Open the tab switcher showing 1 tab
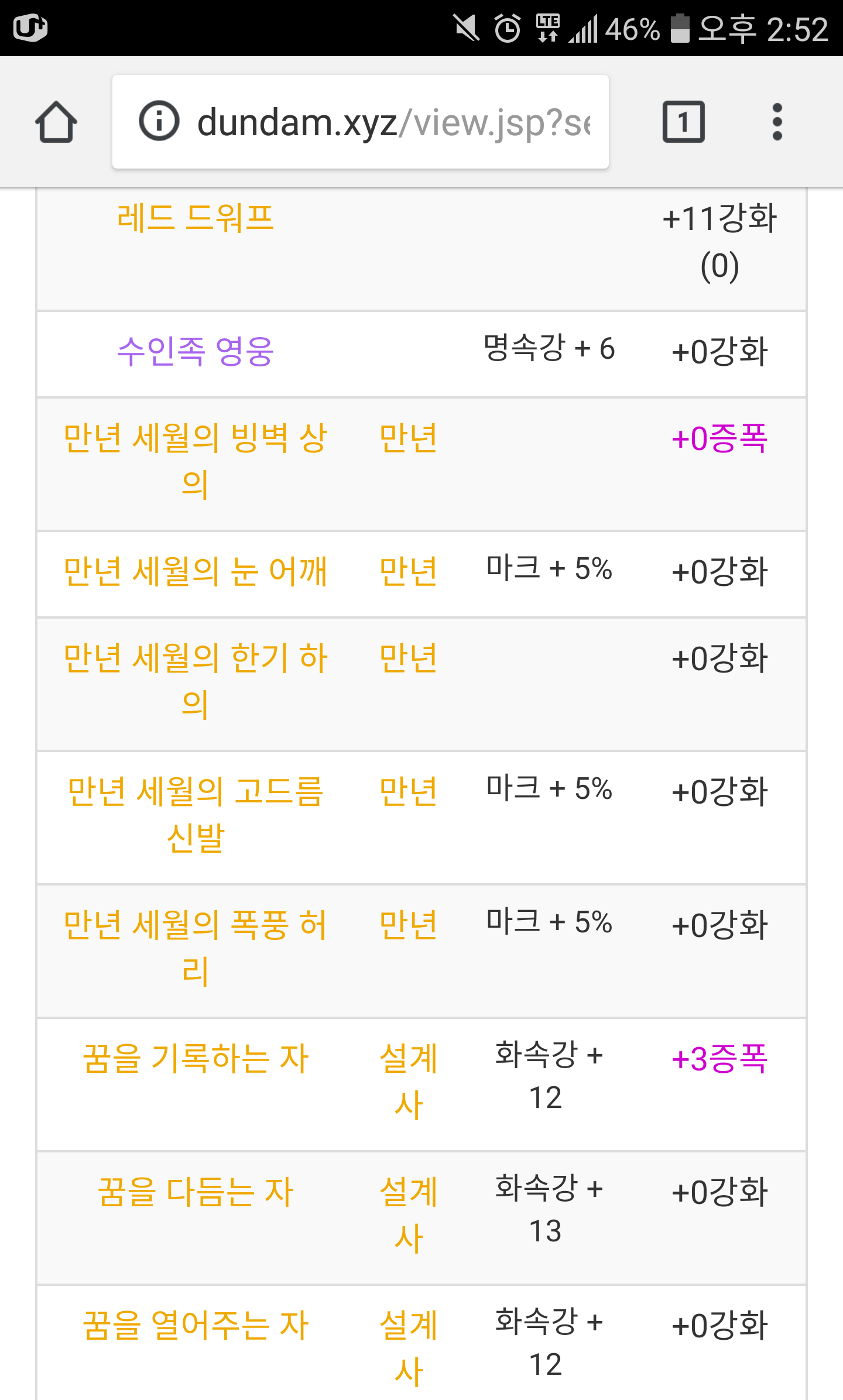The image size is (843, 1400). click(683, 122)
